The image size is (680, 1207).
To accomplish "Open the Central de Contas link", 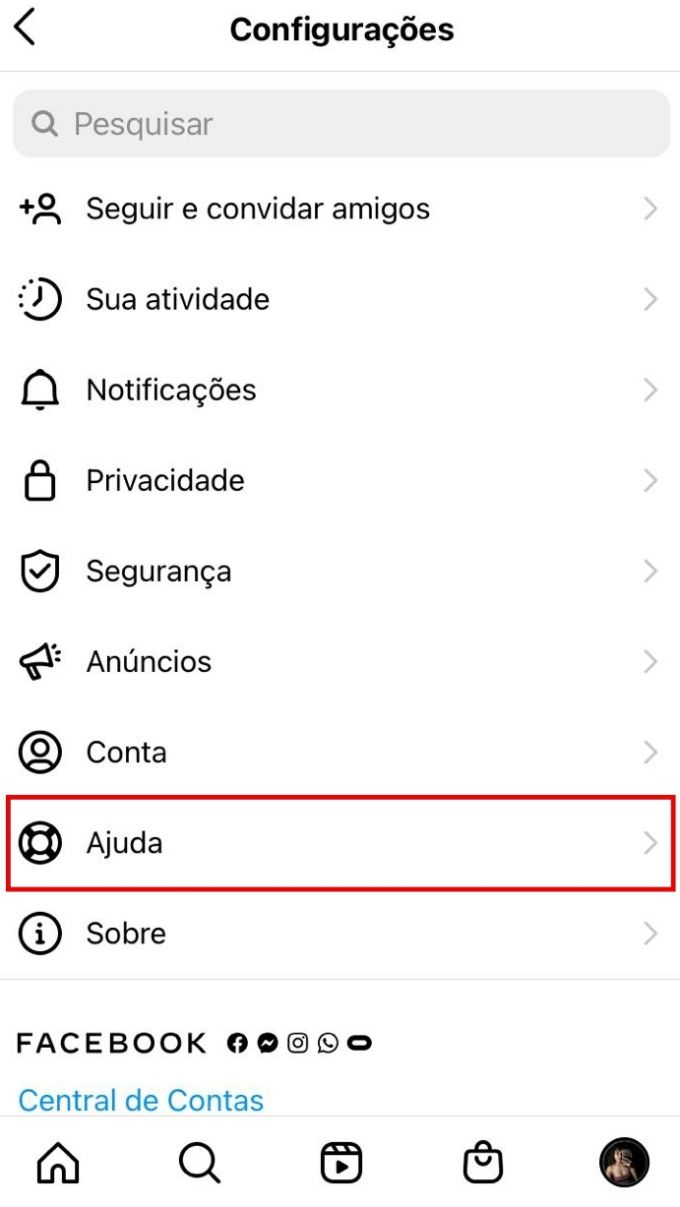I will coord(141,1100).
